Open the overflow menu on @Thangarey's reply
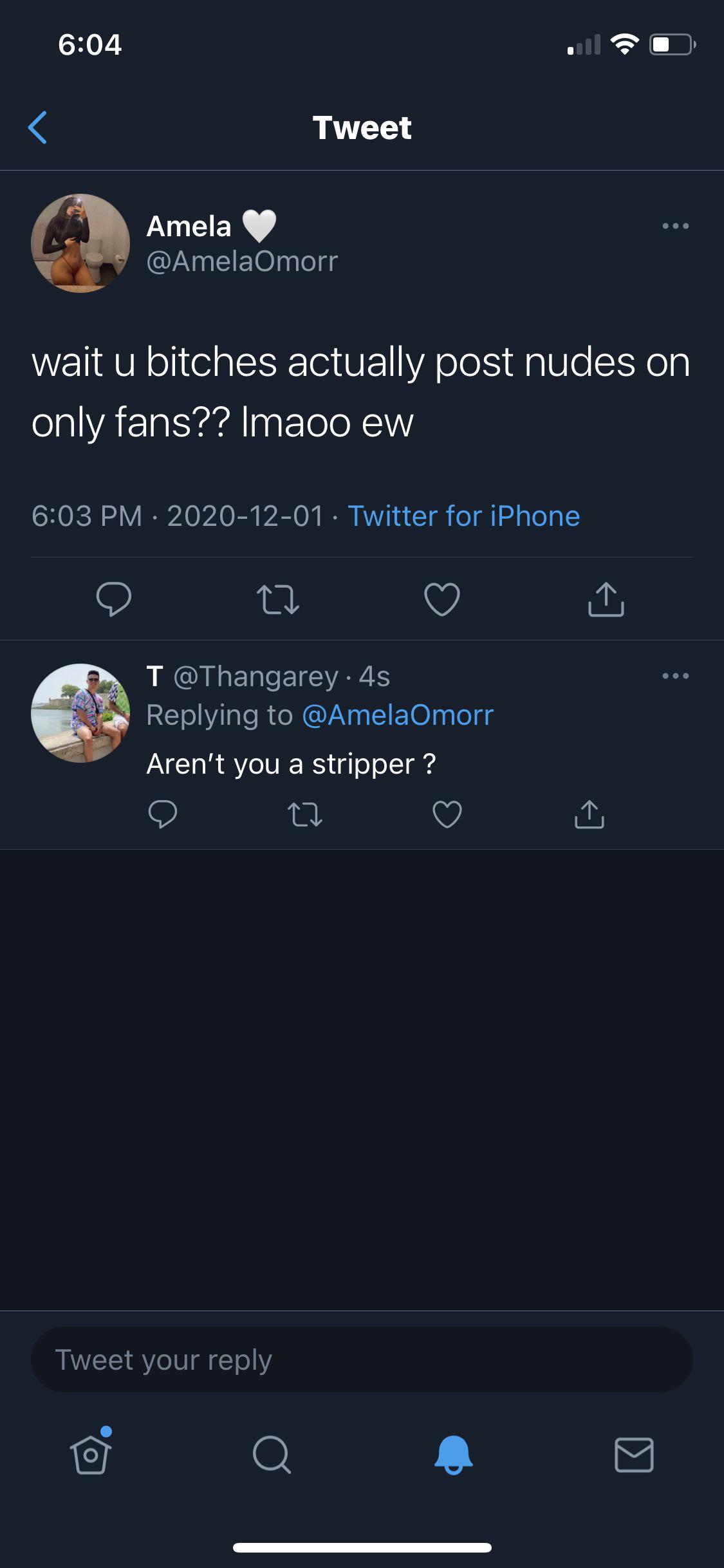This screenshot has width=724, height=1568. [x=675, y=676]
